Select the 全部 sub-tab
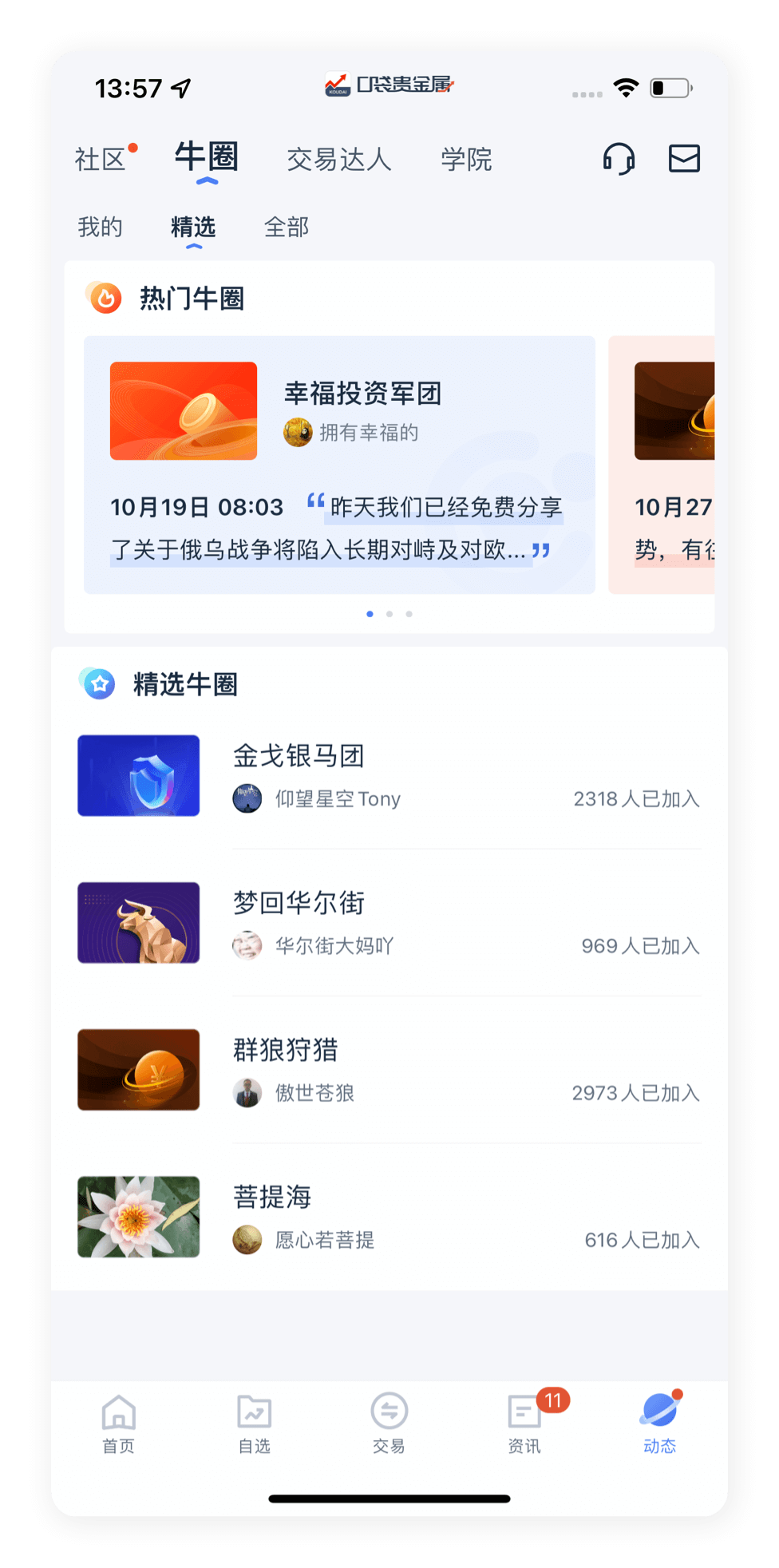The image size is (779, 1568). point(287,228)
